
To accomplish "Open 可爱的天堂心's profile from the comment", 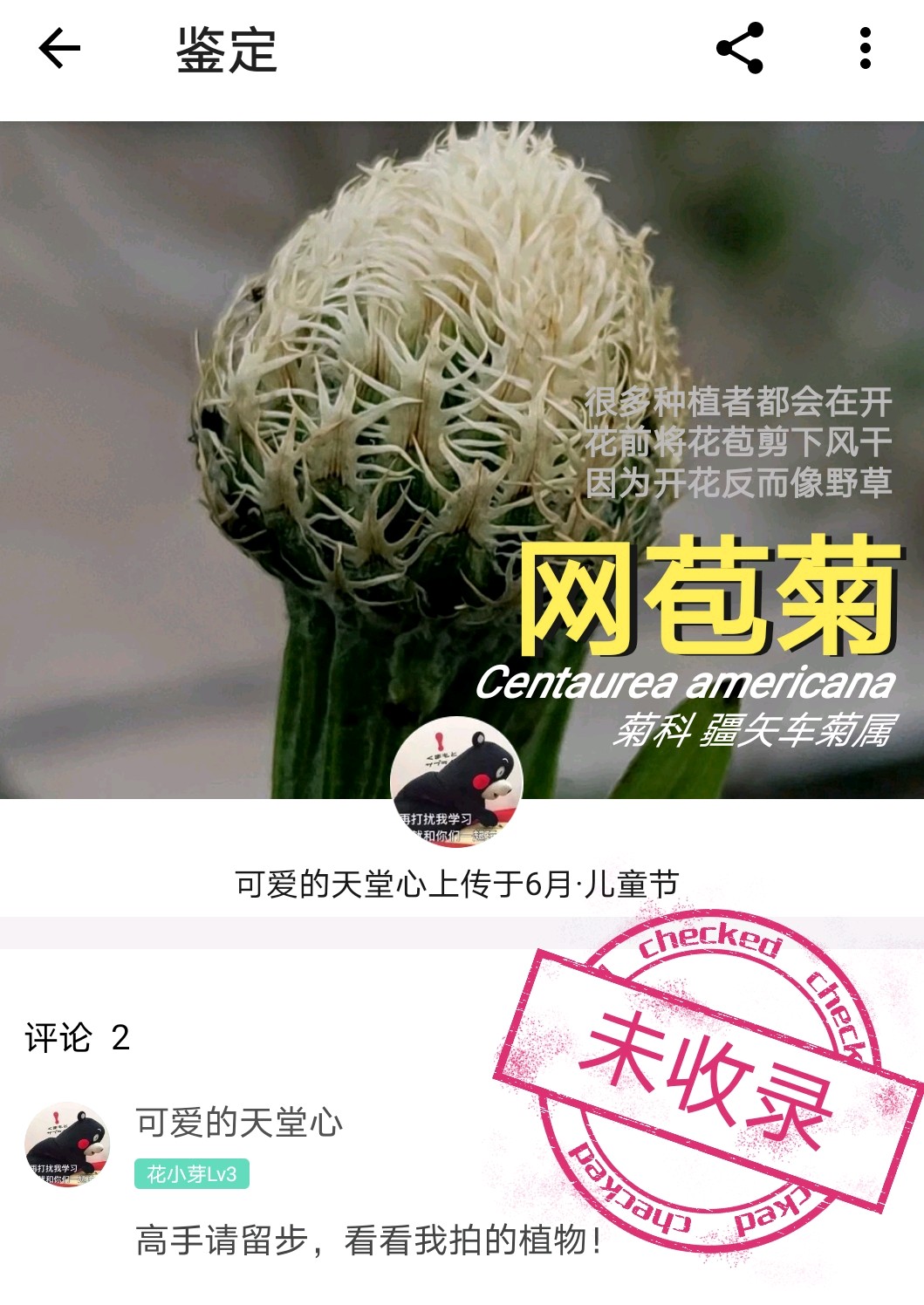I will pos(68,1144).
